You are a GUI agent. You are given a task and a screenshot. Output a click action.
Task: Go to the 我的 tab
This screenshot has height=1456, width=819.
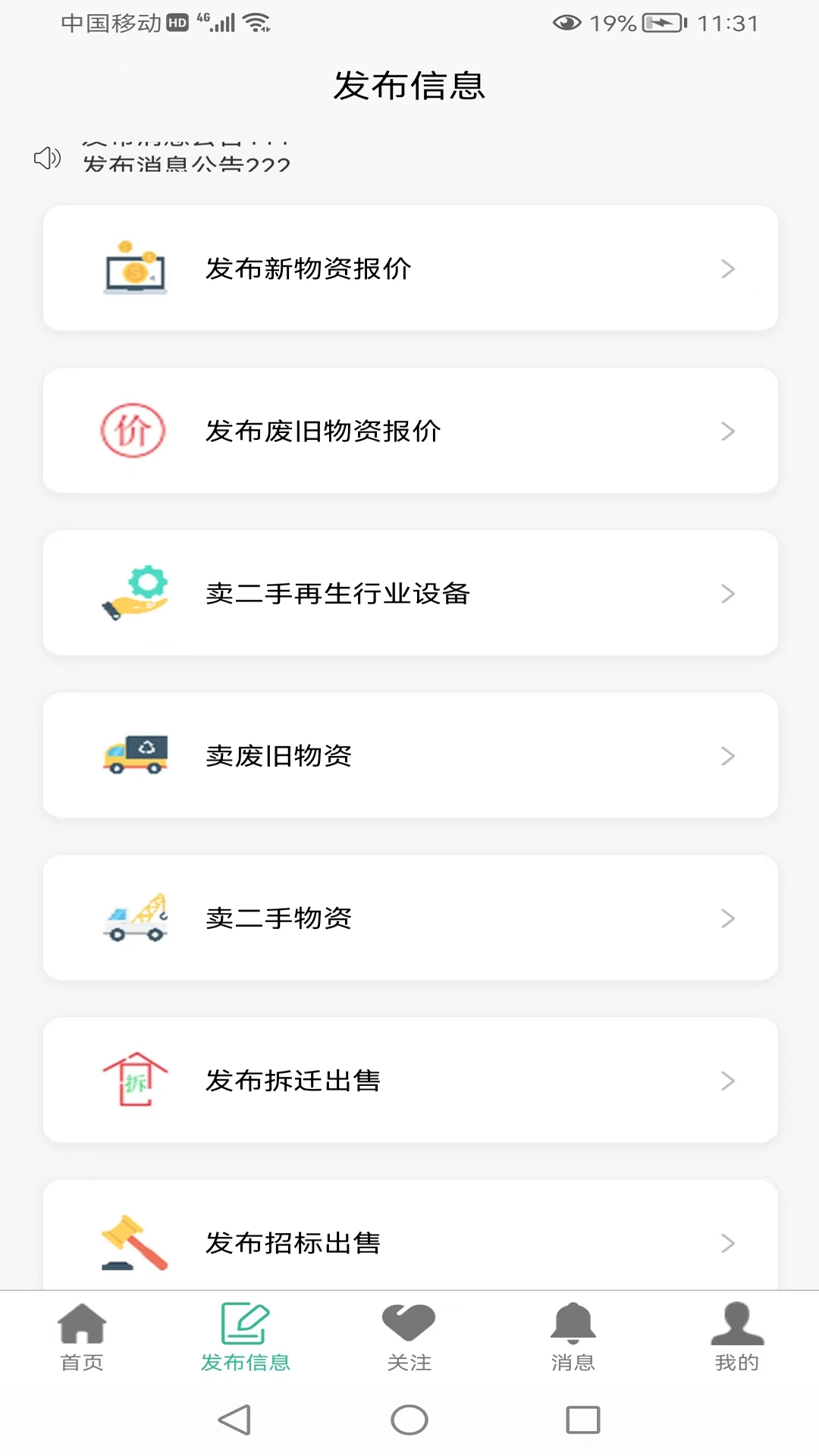737,1338
